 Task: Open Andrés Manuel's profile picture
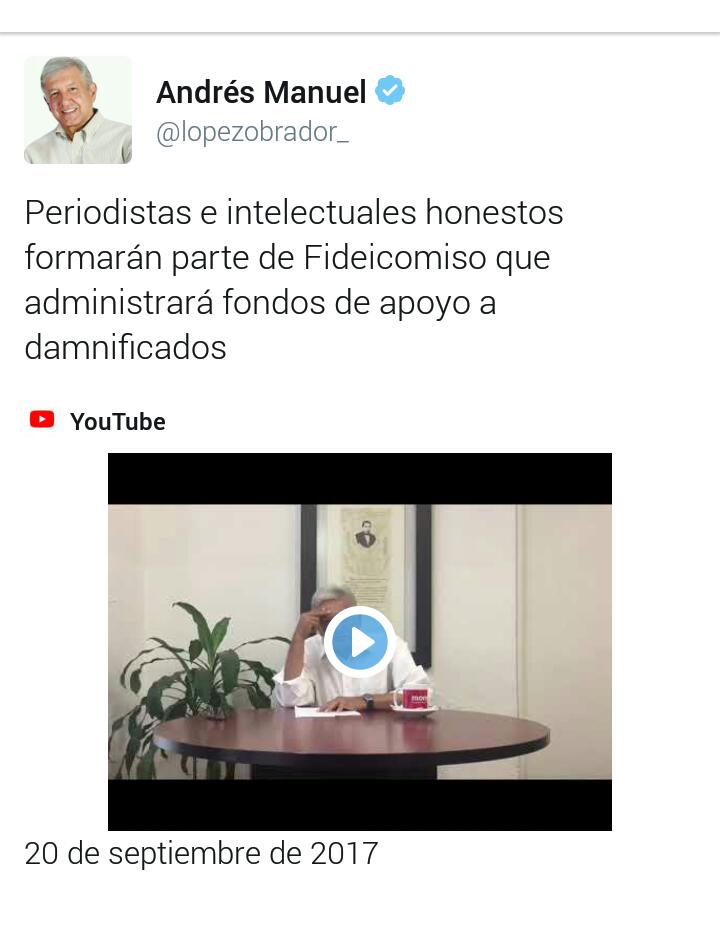78,110
